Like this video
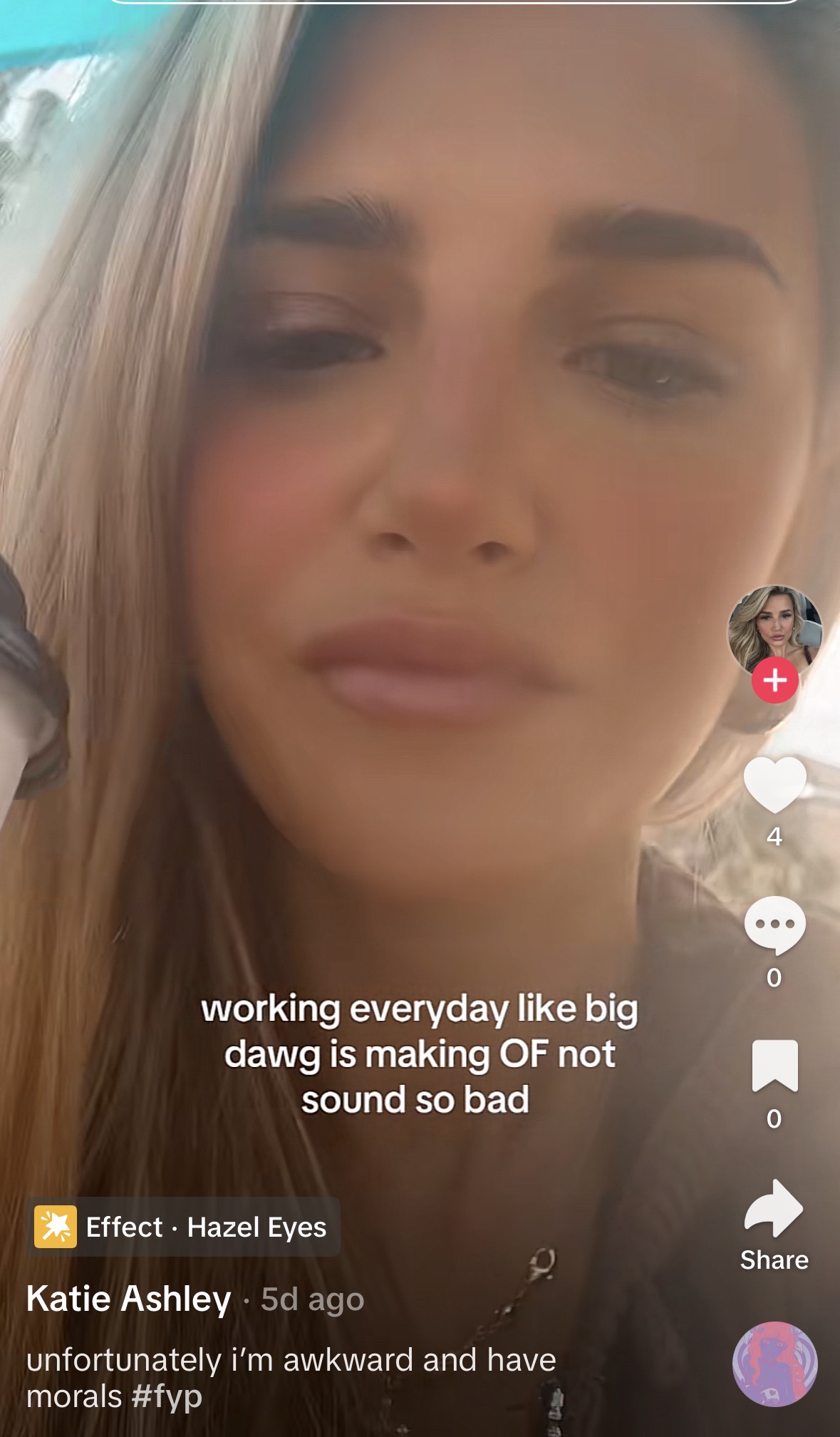This screenshot has width=840, height=1437. (x=774, y=785)
